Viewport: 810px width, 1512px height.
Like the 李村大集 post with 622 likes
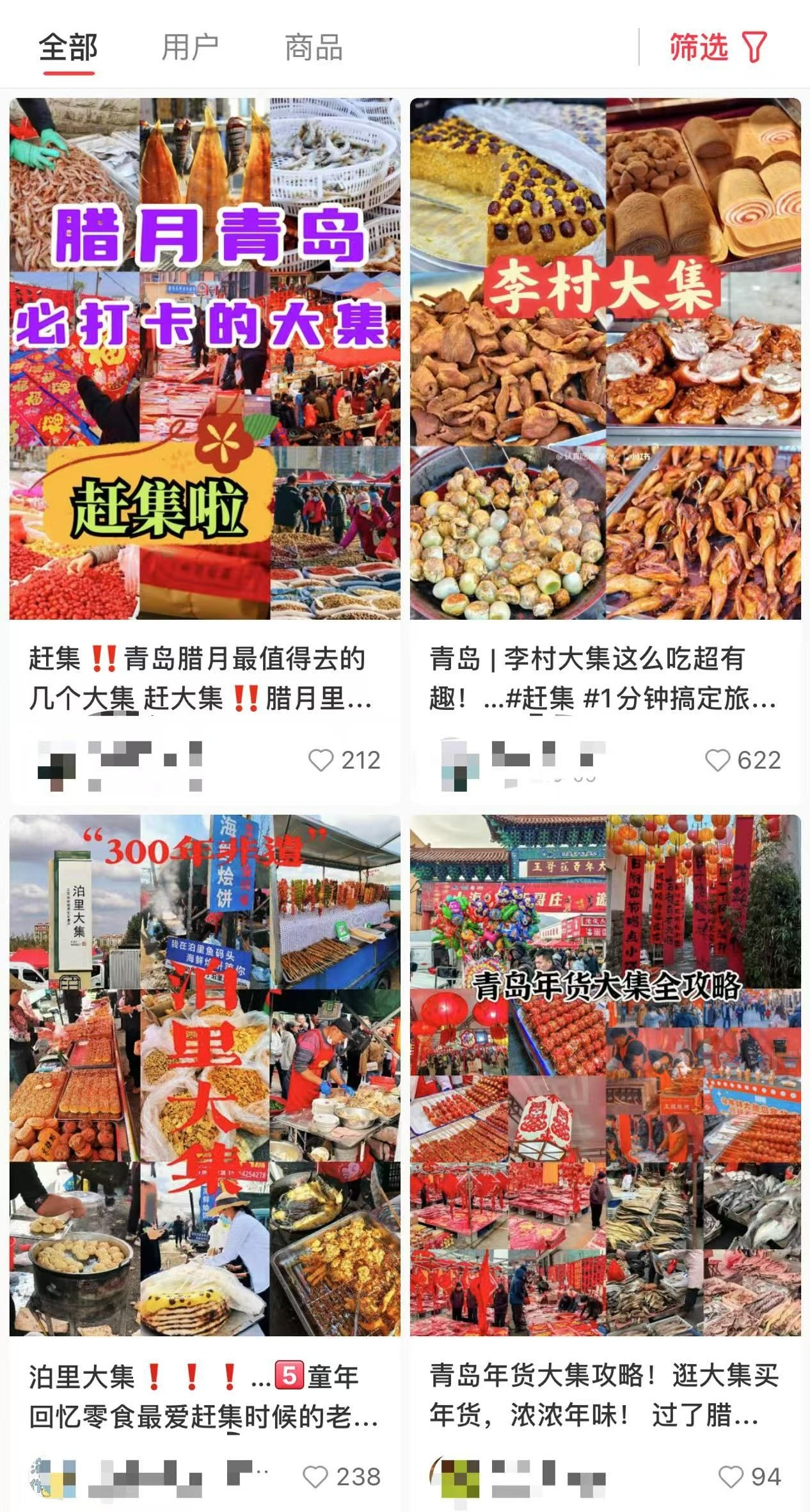tap(717, 760)
